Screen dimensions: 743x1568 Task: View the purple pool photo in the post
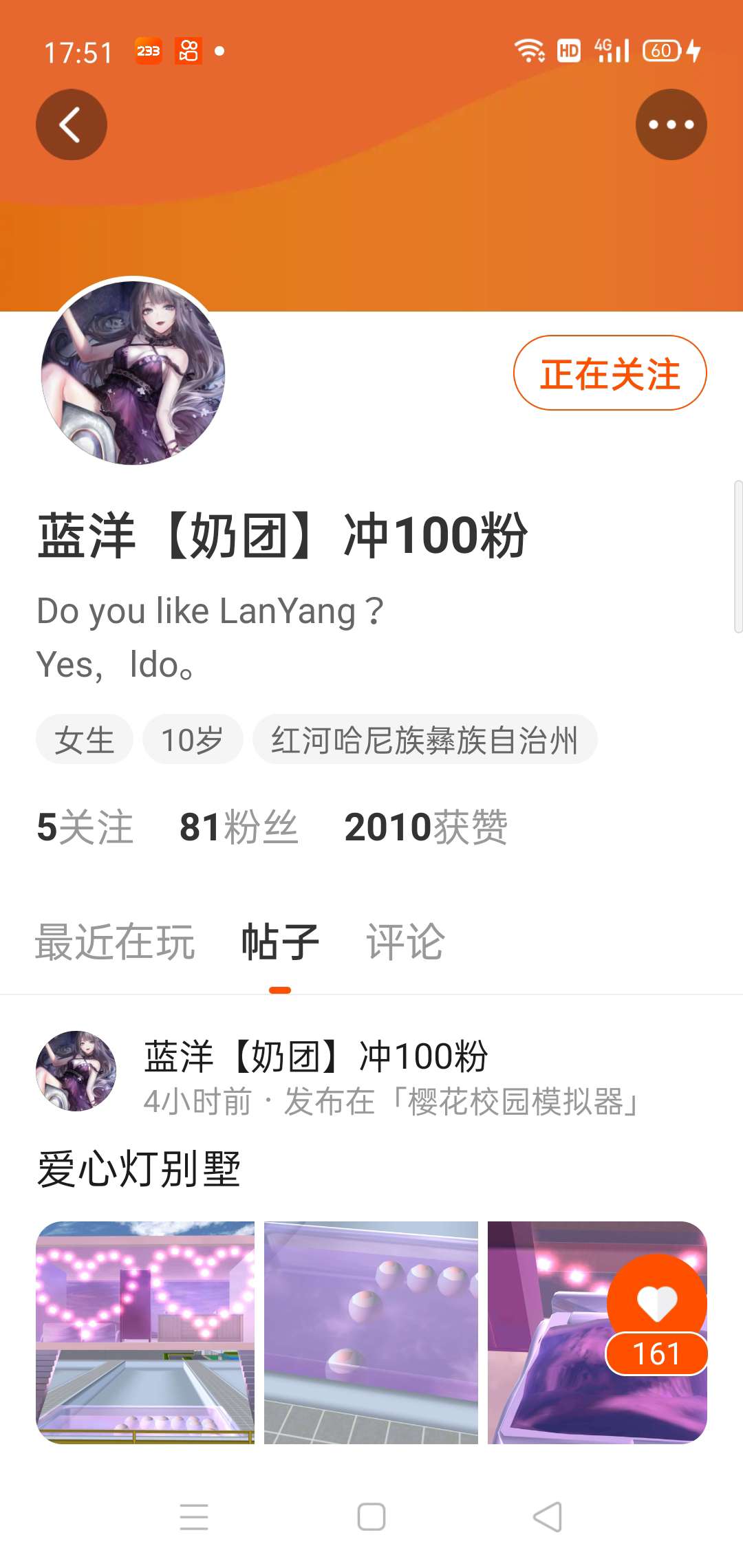coord(371,1332)
